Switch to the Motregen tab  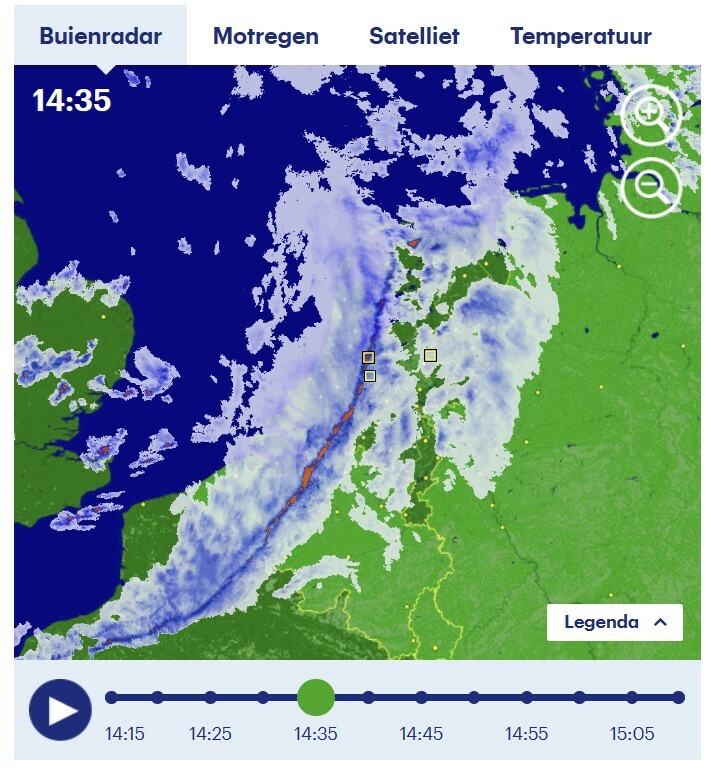(x=265, y=37)
